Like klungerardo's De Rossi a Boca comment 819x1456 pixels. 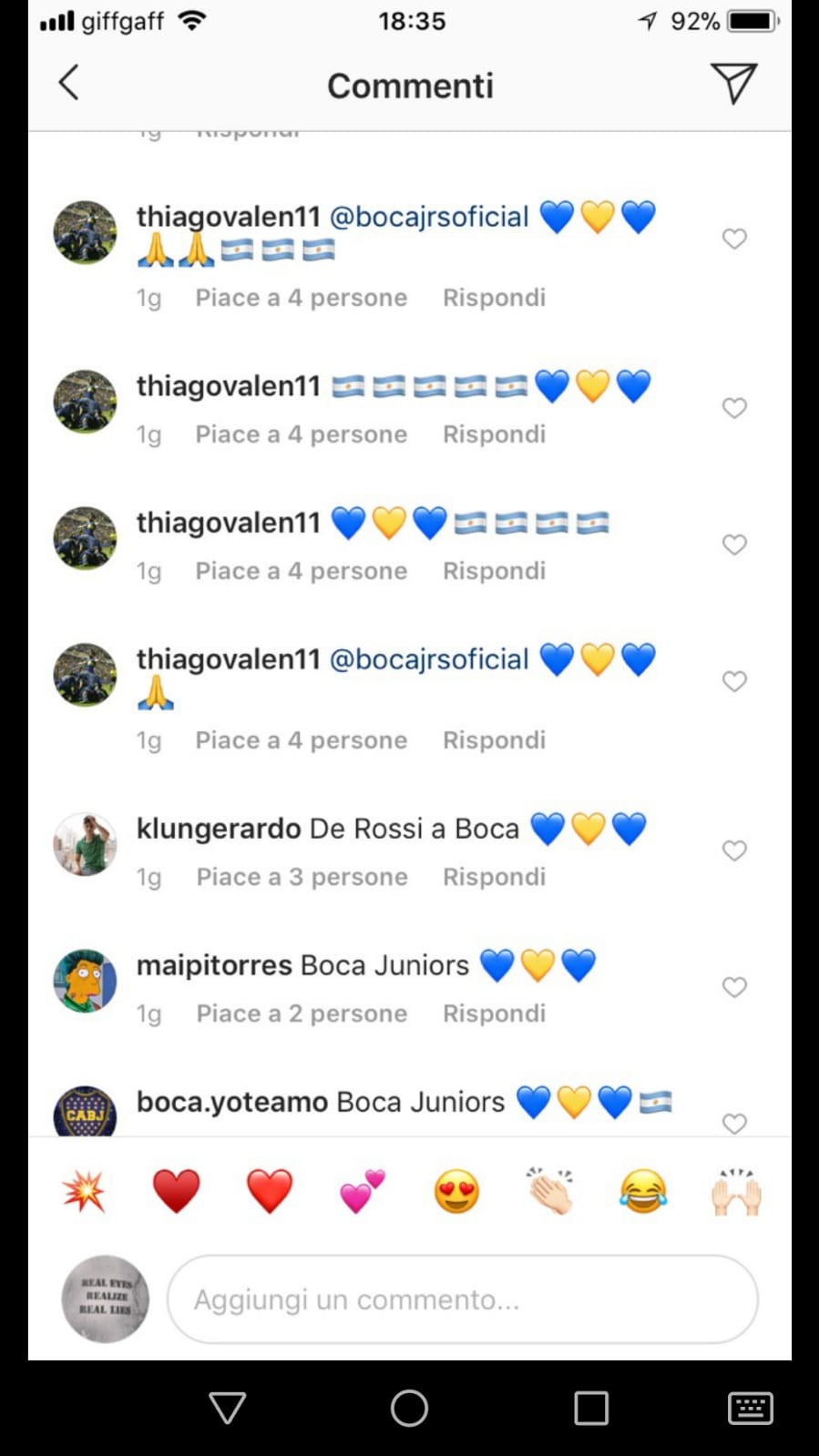point(734,850)
